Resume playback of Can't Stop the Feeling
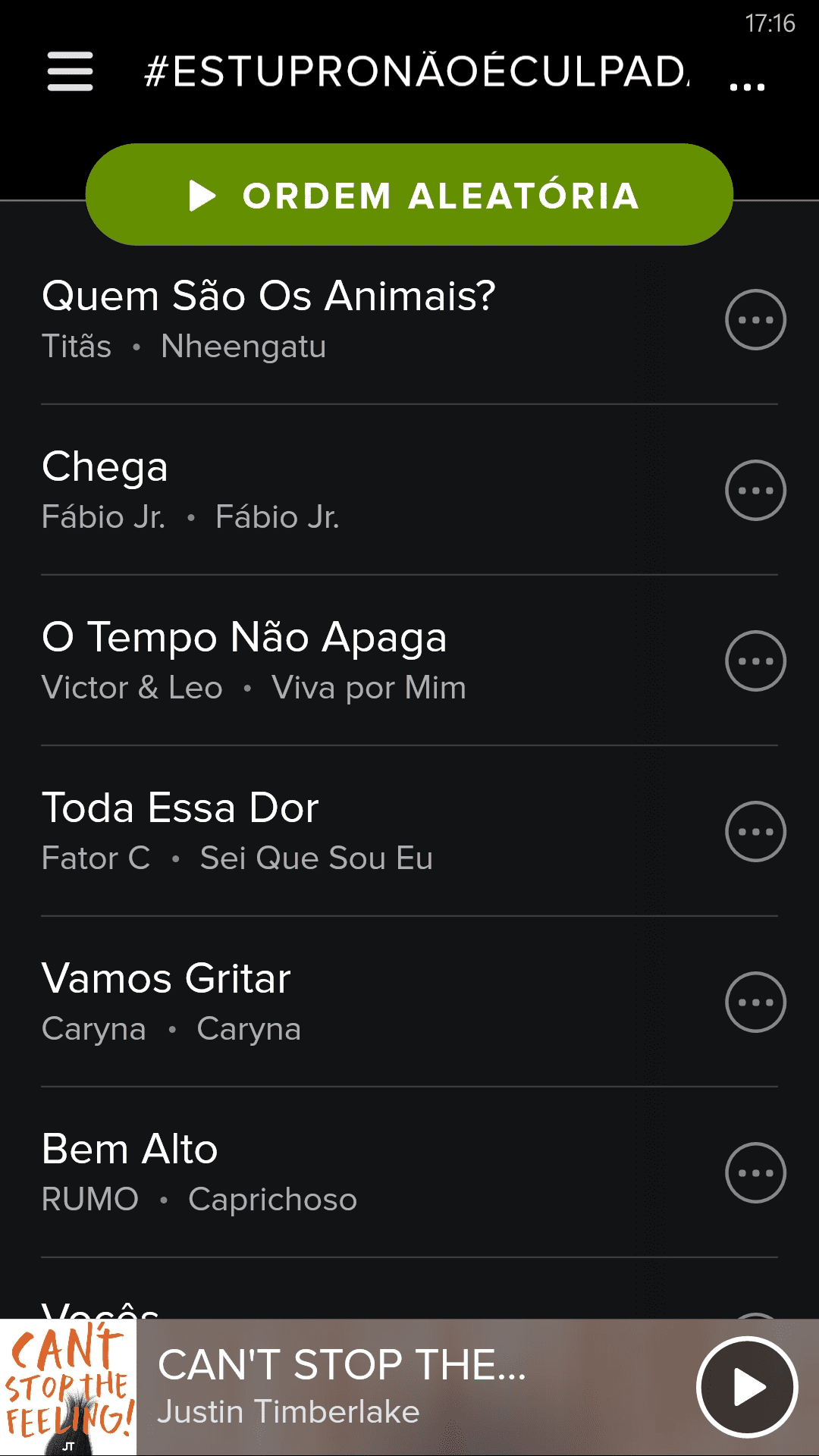819x1456 pixels. [747, 1387]
